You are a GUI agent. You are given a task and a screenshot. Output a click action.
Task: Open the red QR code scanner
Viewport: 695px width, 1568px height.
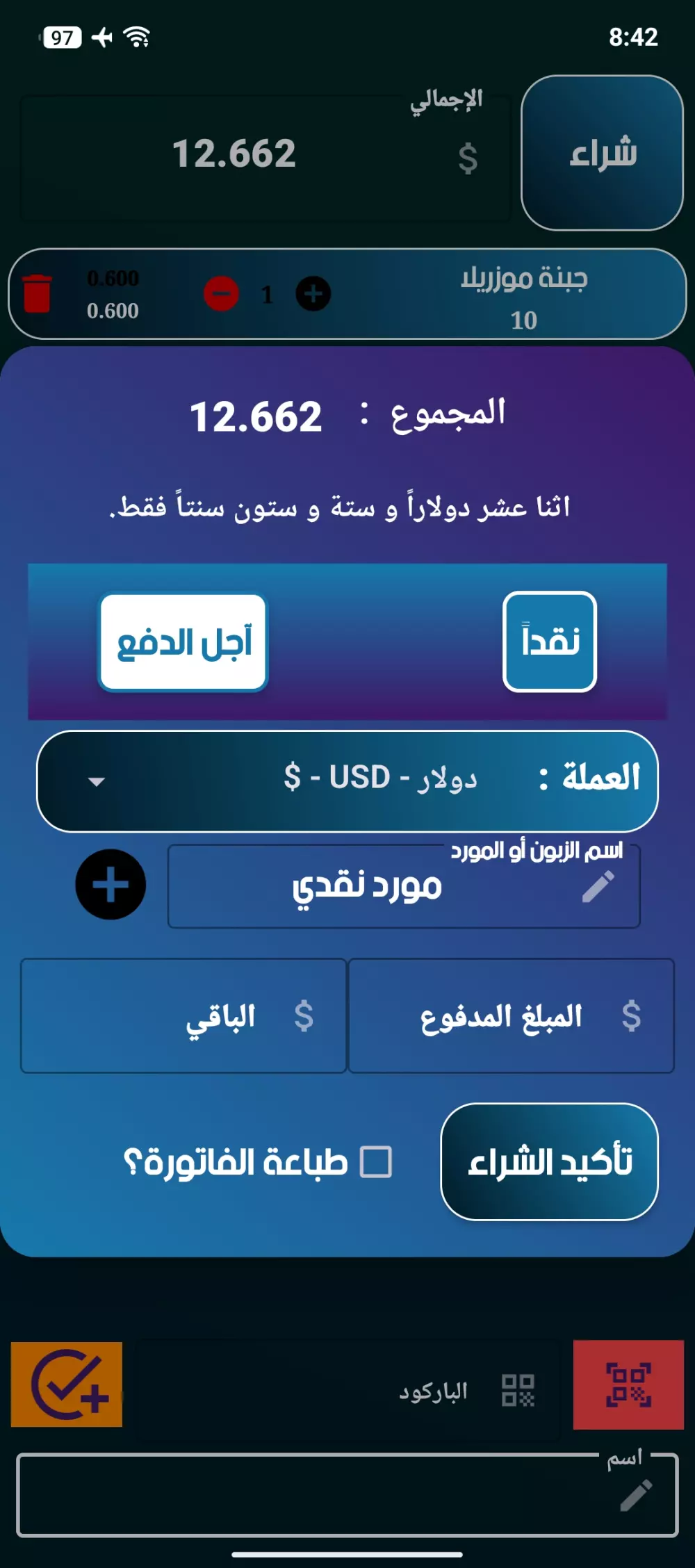pos(628,1385)
